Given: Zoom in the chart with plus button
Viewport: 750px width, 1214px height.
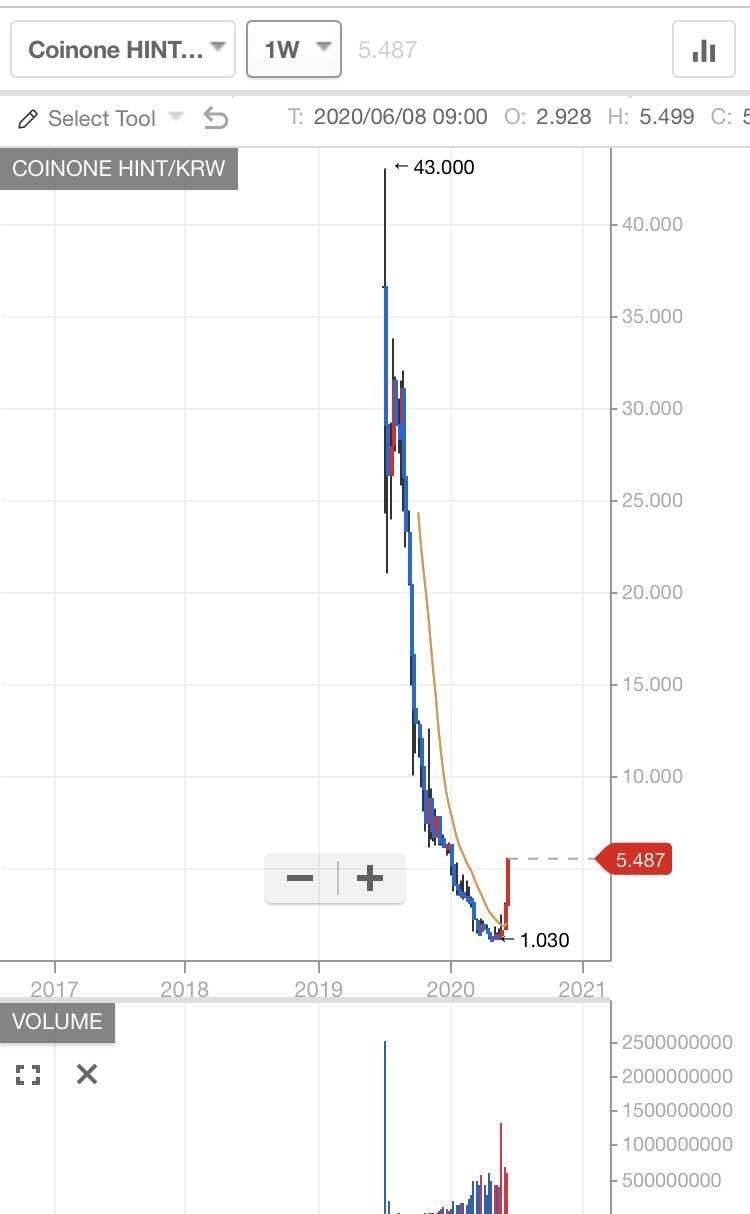Looking at the screenshot, I should coord(370,879).
